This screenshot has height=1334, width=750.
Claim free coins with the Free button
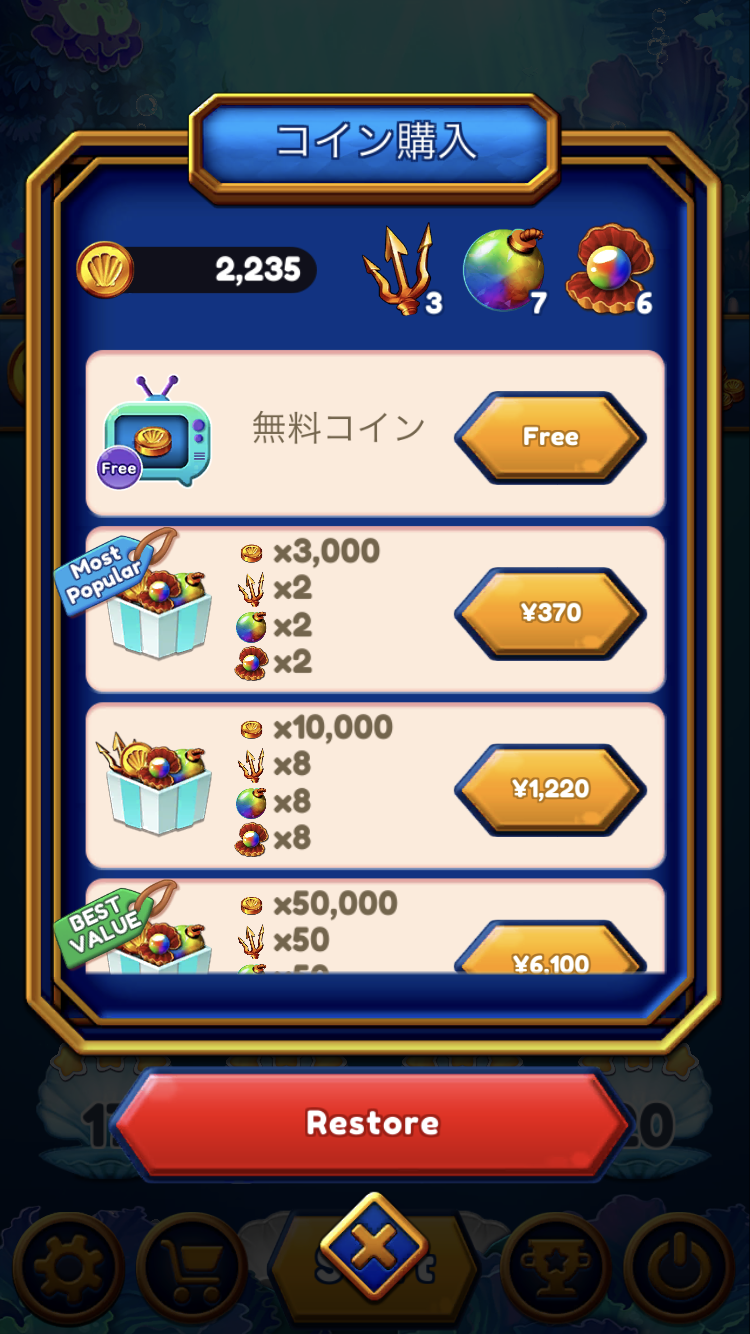click(x=550, y=437)
